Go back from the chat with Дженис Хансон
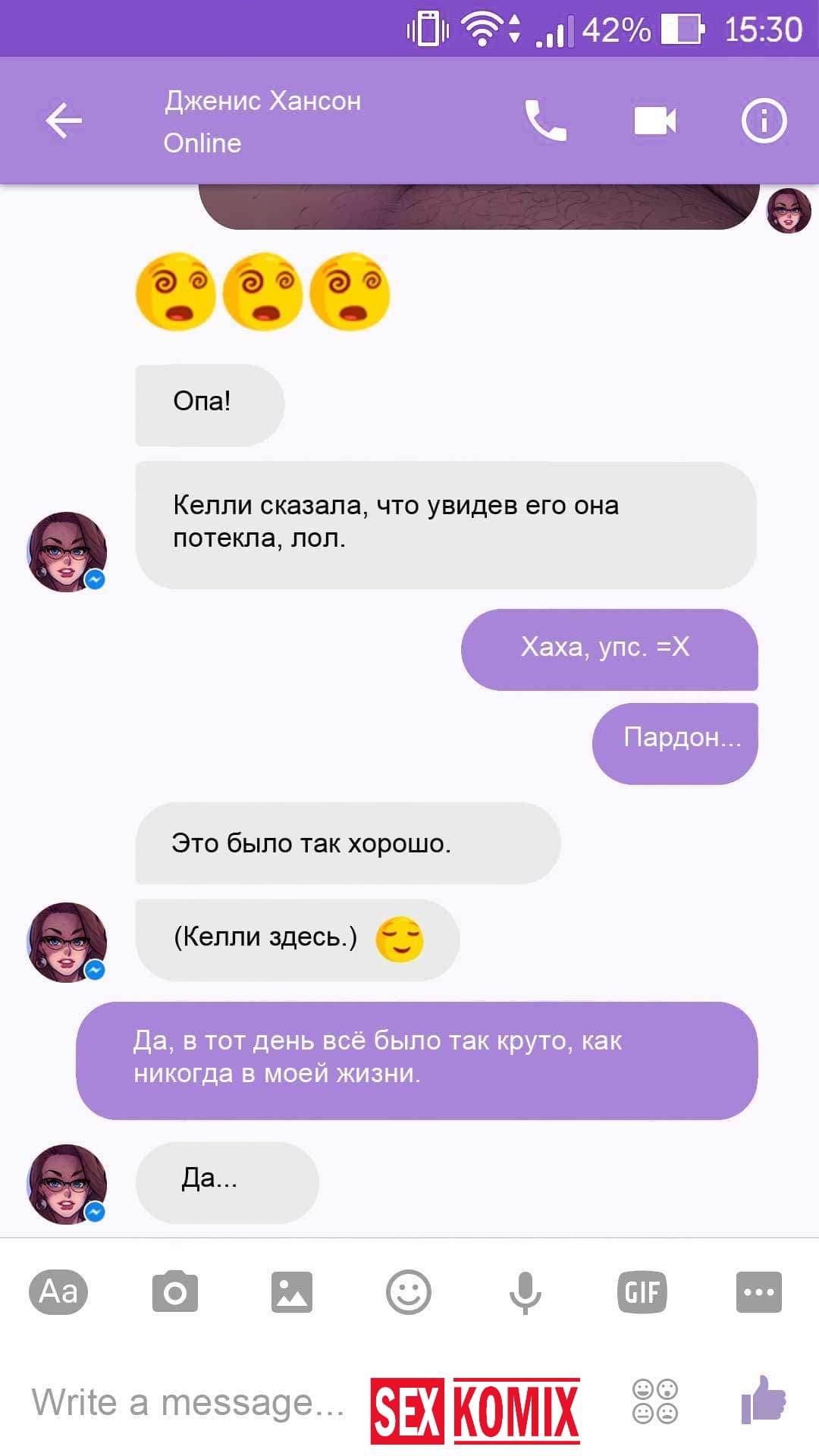819x1456 pixels. point(64,121)
